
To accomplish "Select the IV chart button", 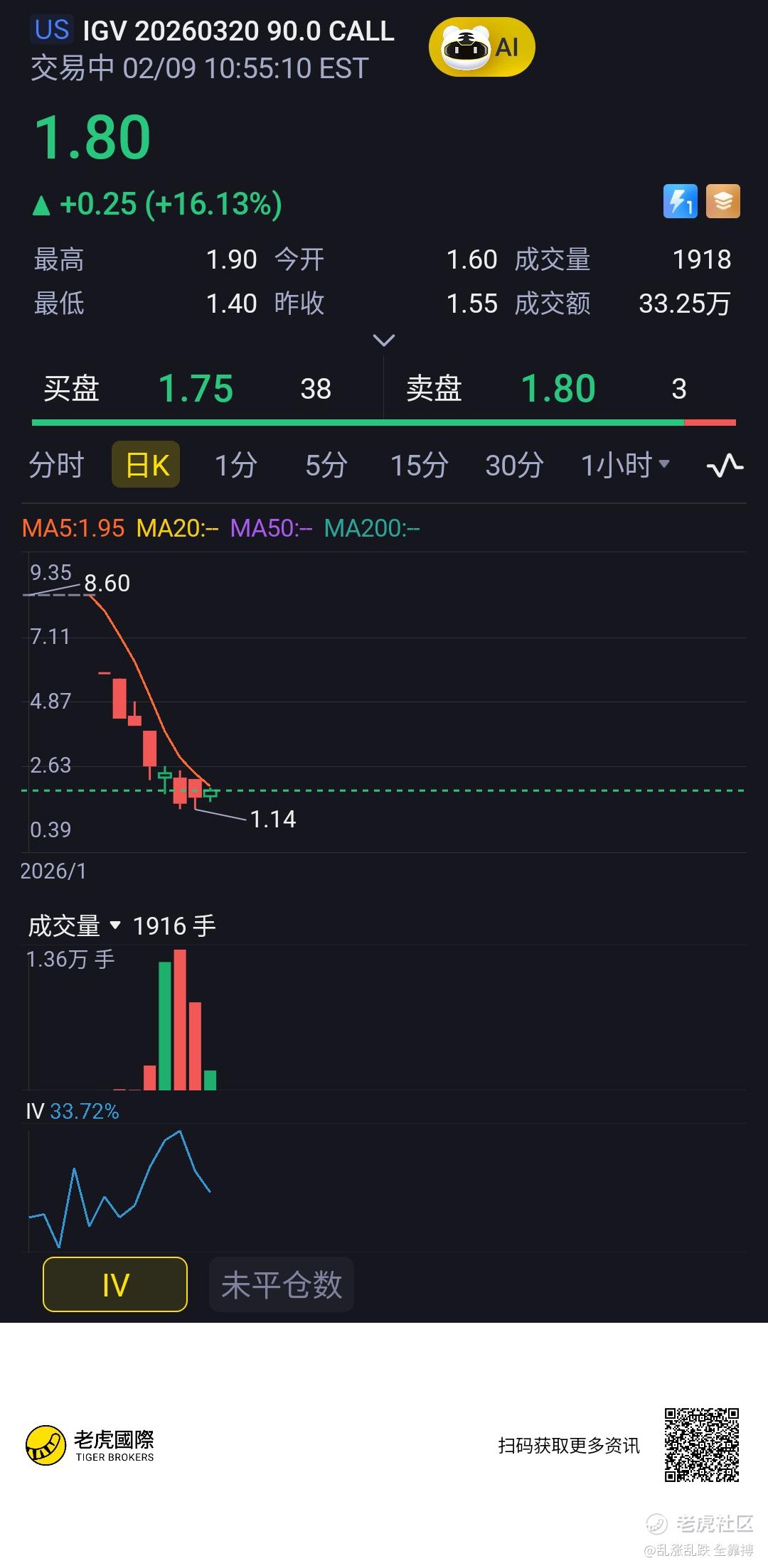I will pyautogui.click(x=115, y=1284).
